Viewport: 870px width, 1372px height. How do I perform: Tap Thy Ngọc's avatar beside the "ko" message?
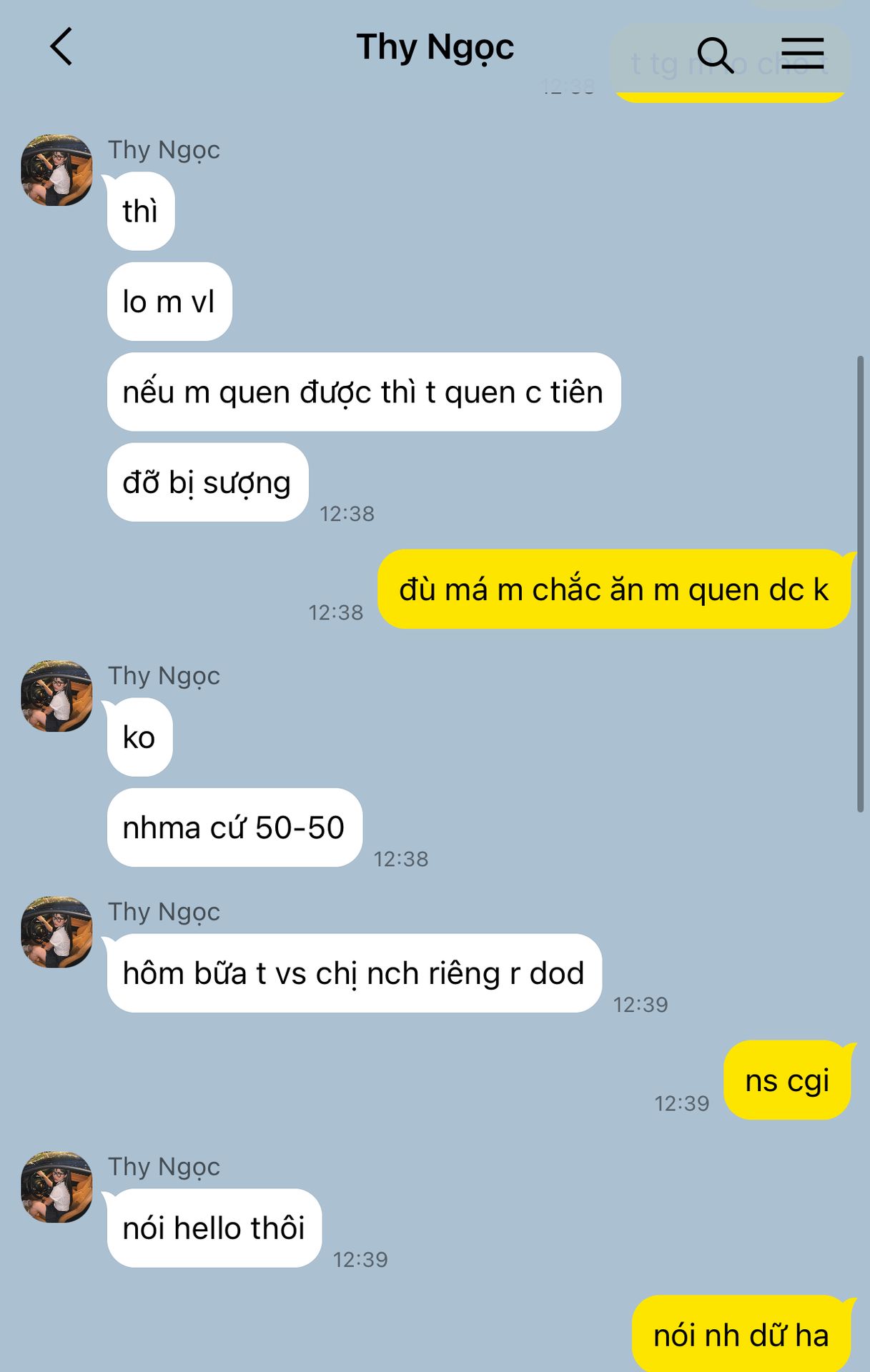point(57,696)
